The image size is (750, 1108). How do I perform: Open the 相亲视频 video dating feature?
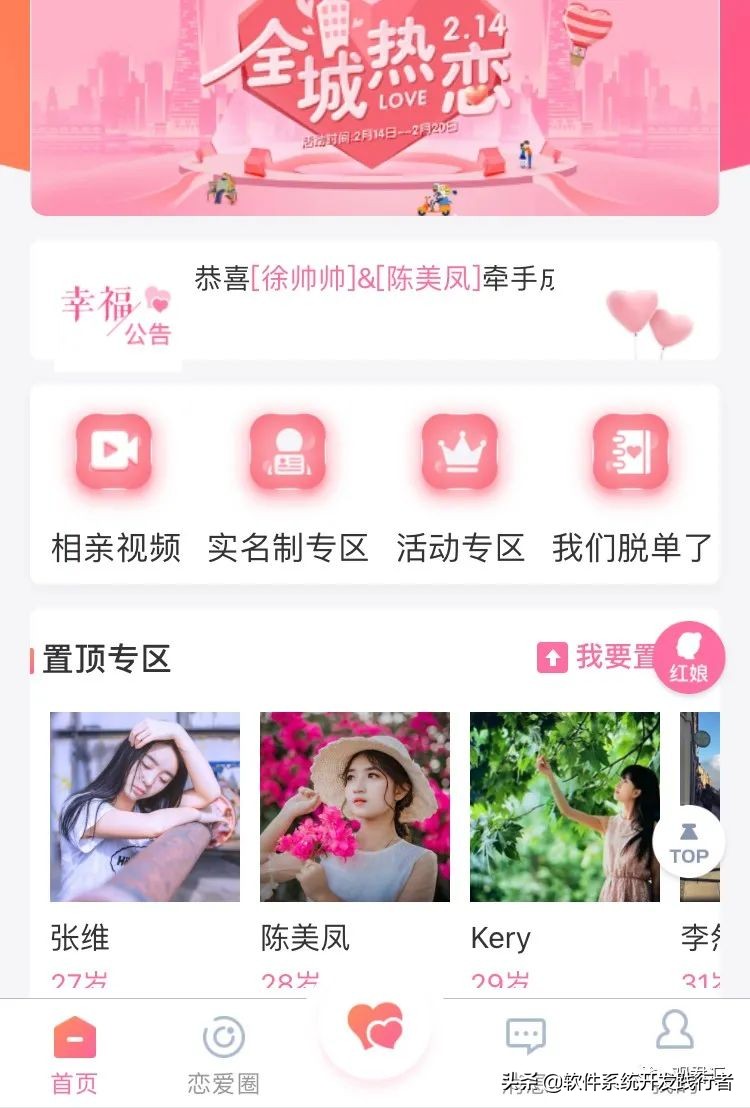click(113, 453)
